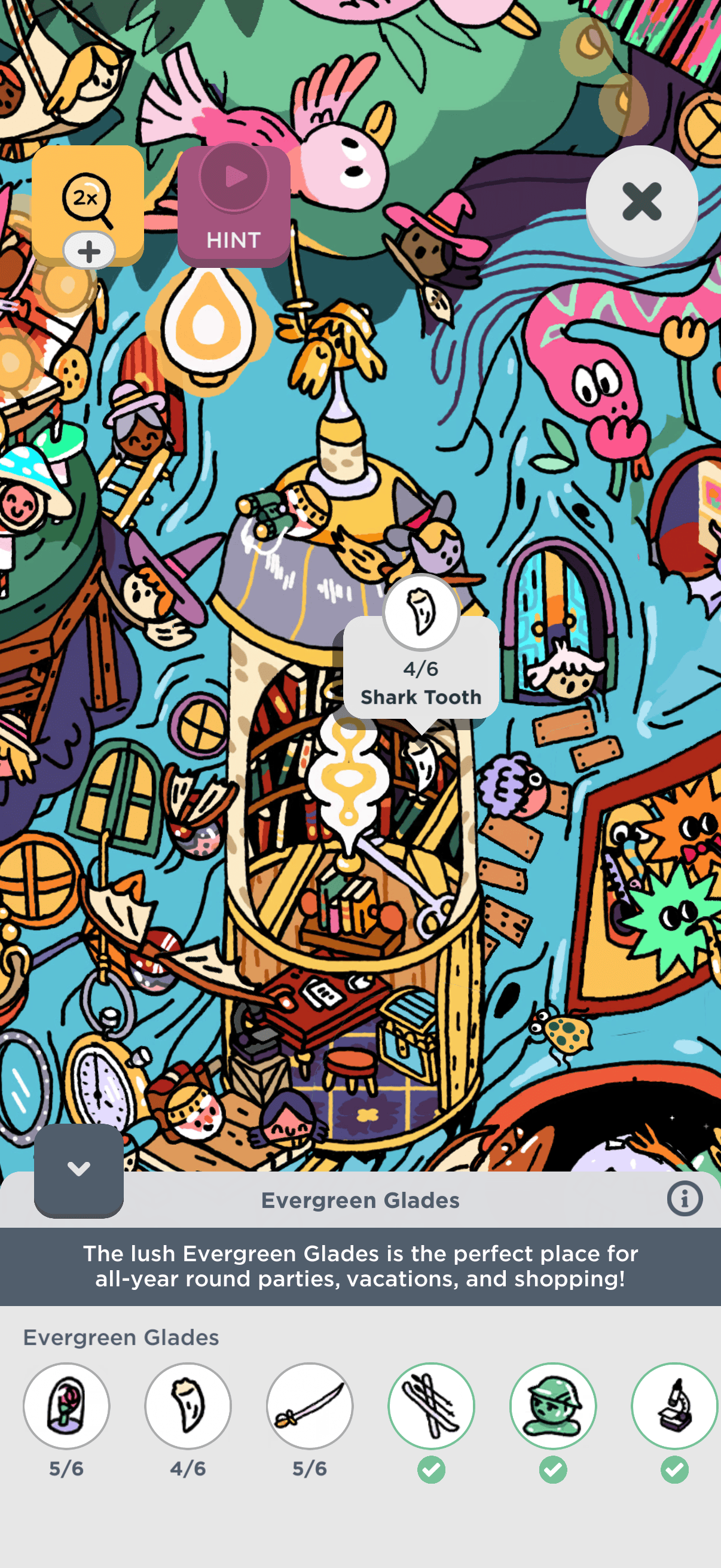This screenshot has height=1568, width=721.
Task: Select the sword item at 5/6
Action: tap(310, 1405)
